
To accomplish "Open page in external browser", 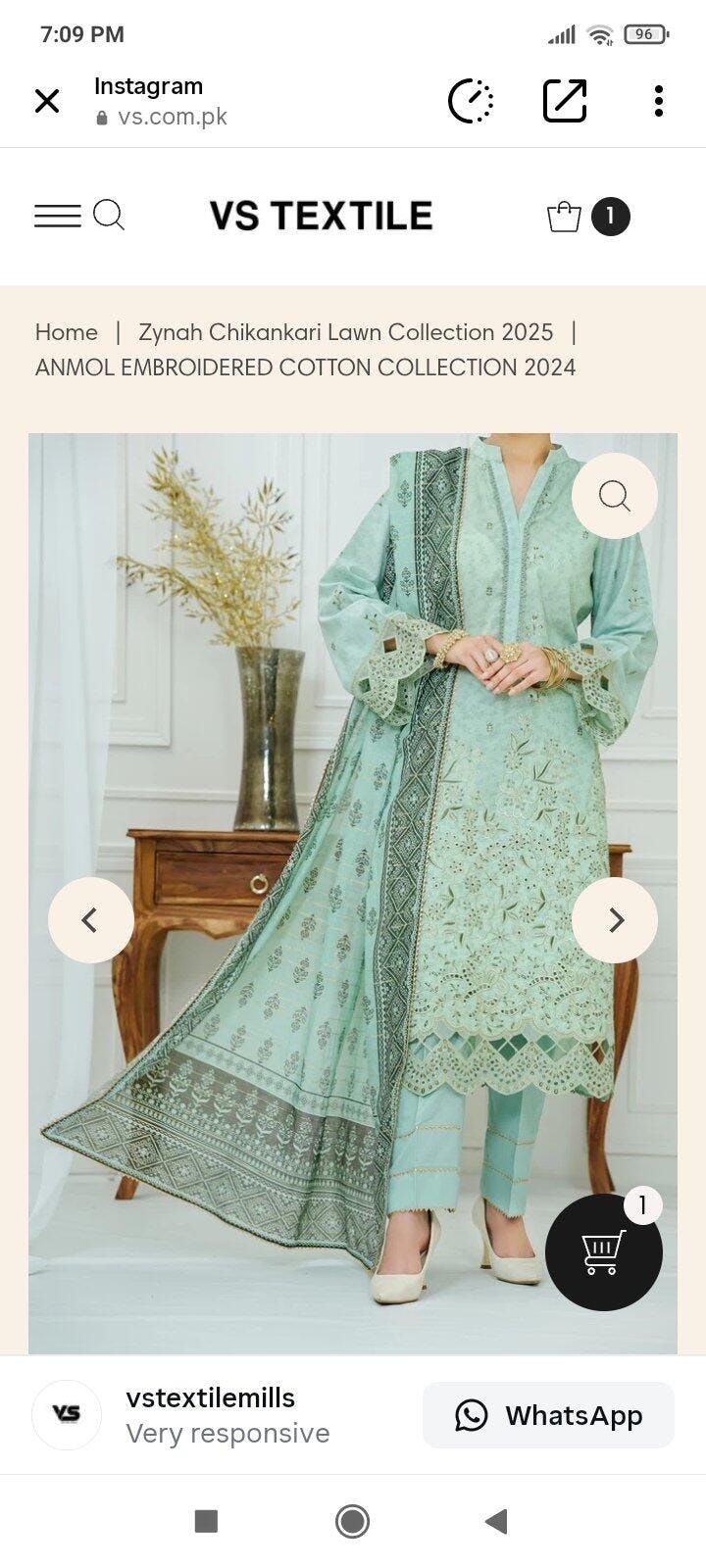I will (565, 101).
